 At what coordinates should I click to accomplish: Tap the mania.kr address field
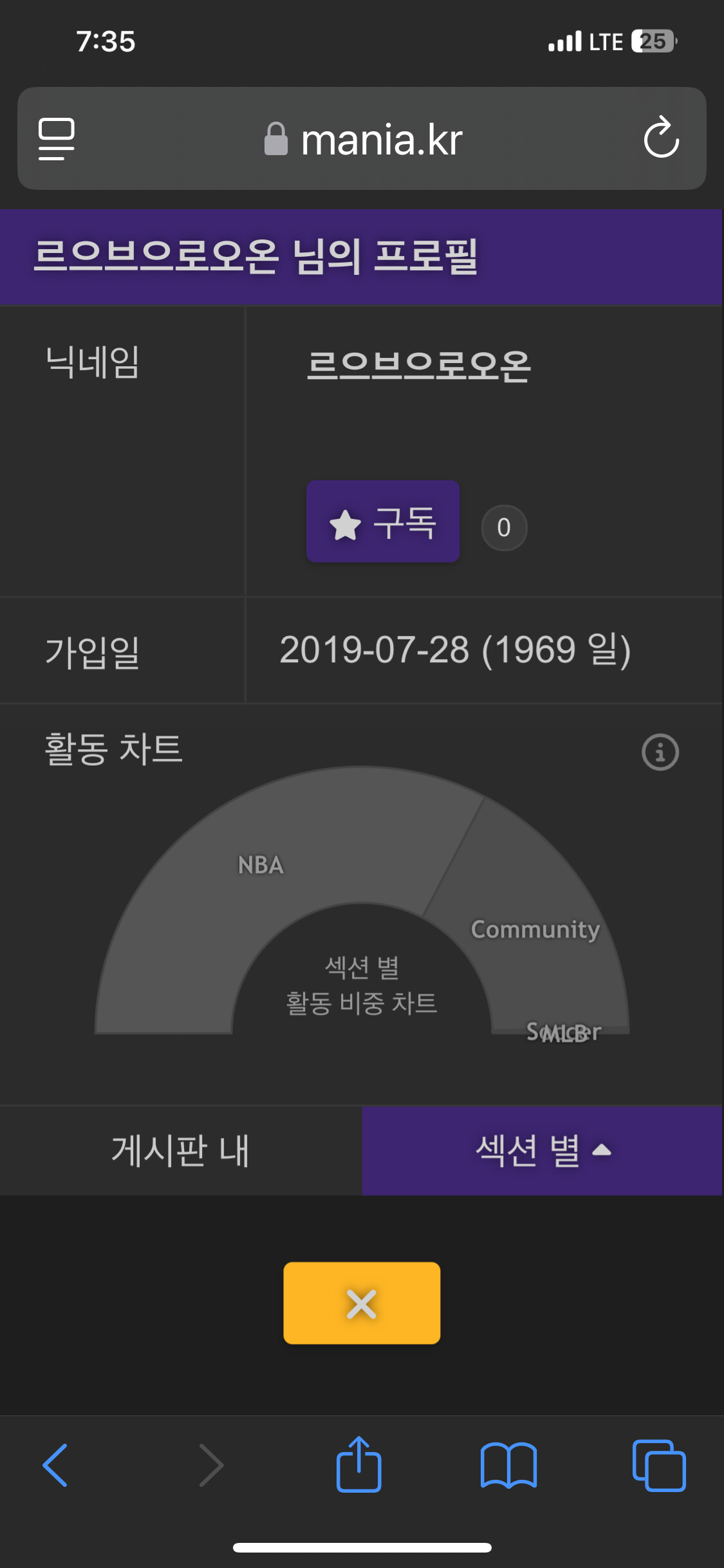(362, 138)
